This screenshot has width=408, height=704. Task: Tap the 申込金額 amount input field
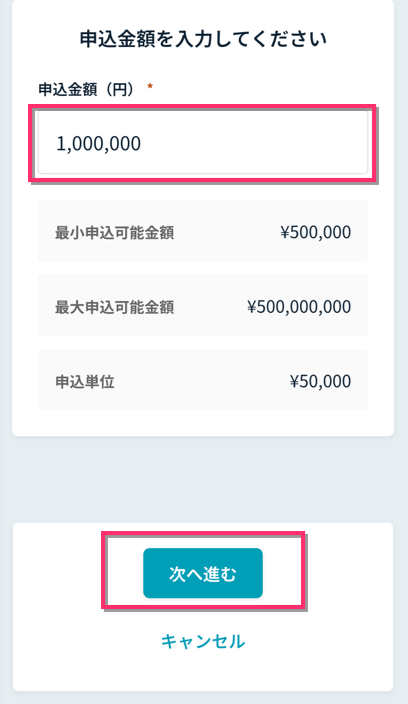pos(203,143)
